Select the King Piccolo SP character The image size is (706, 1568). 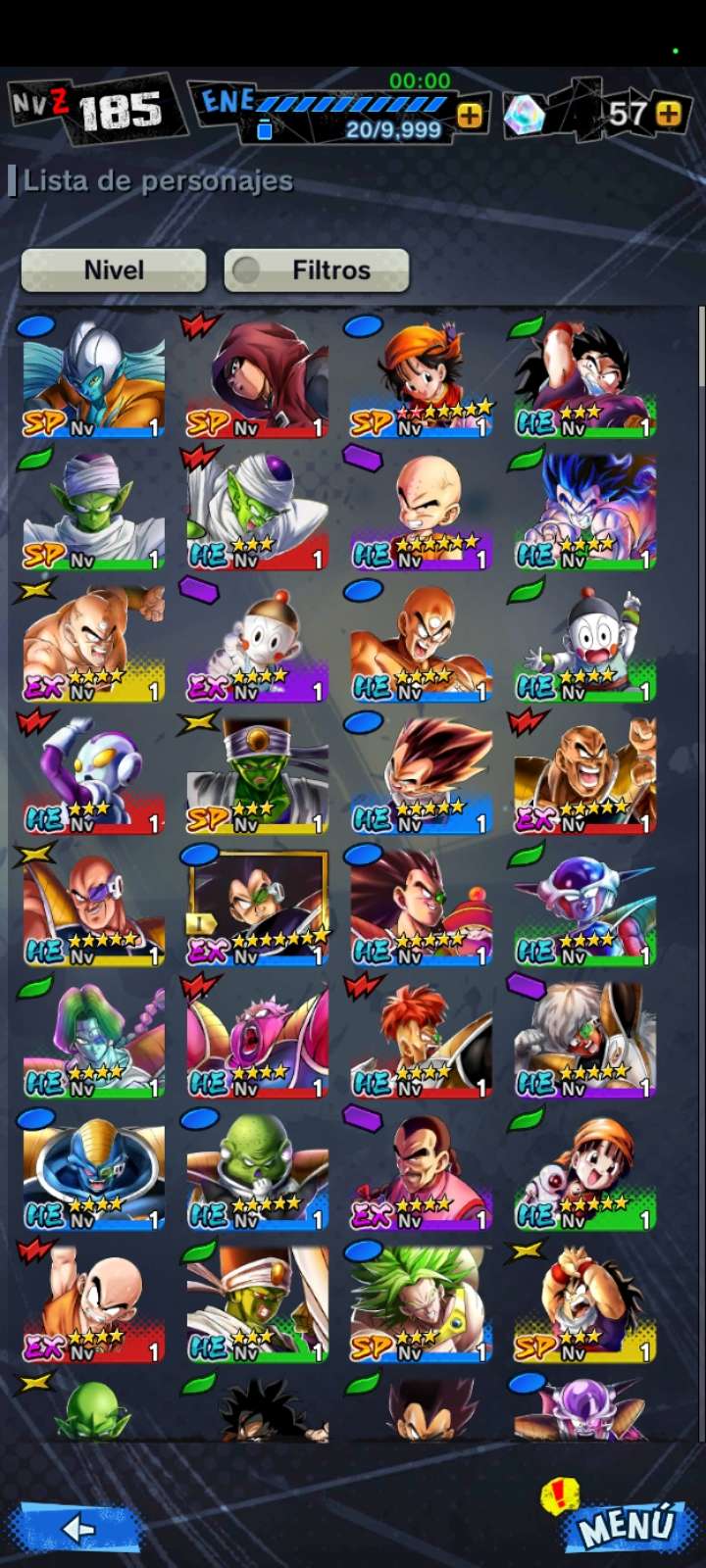256,774
